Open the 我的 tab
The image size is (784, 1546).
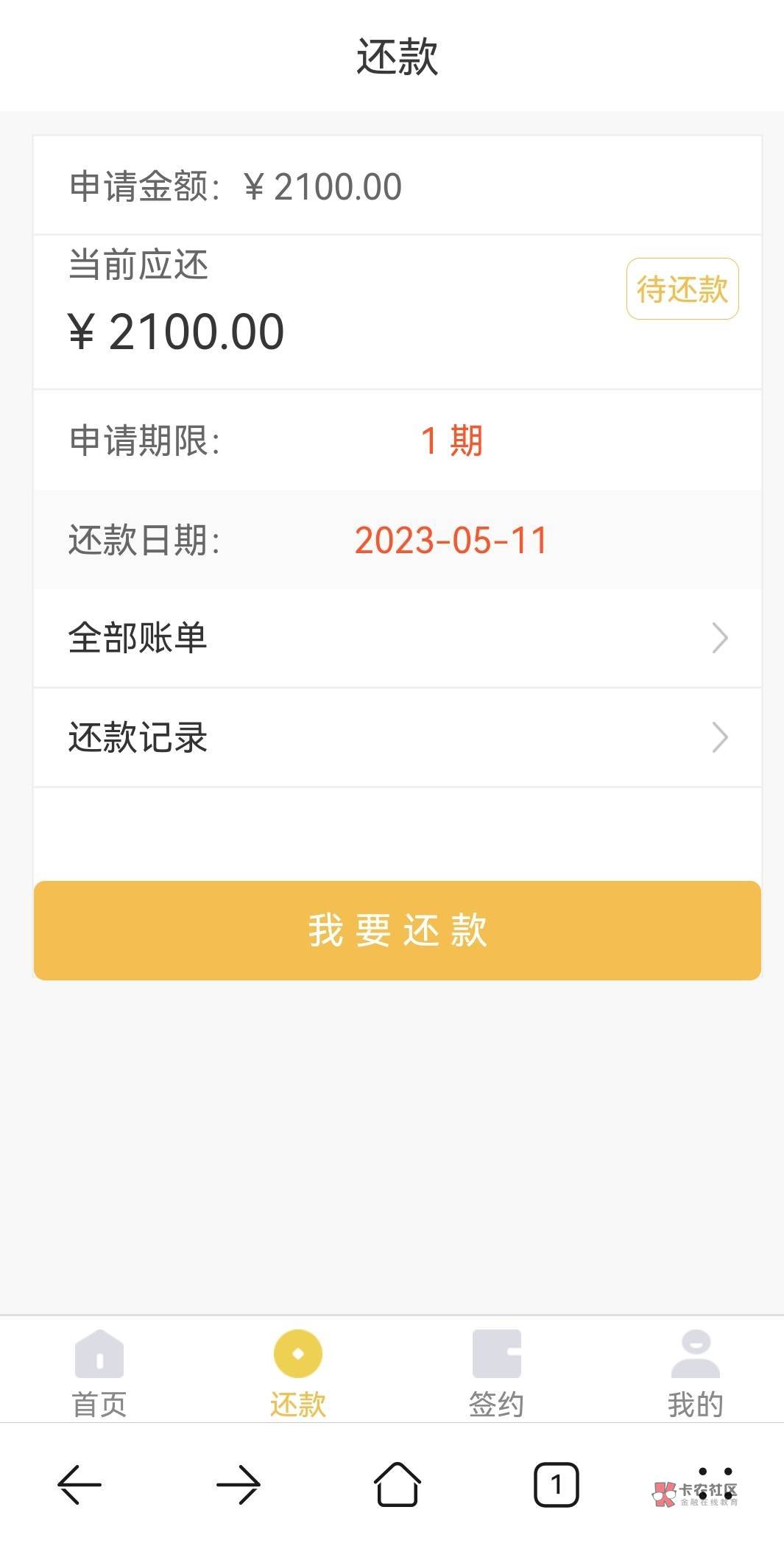point(696,1374)
